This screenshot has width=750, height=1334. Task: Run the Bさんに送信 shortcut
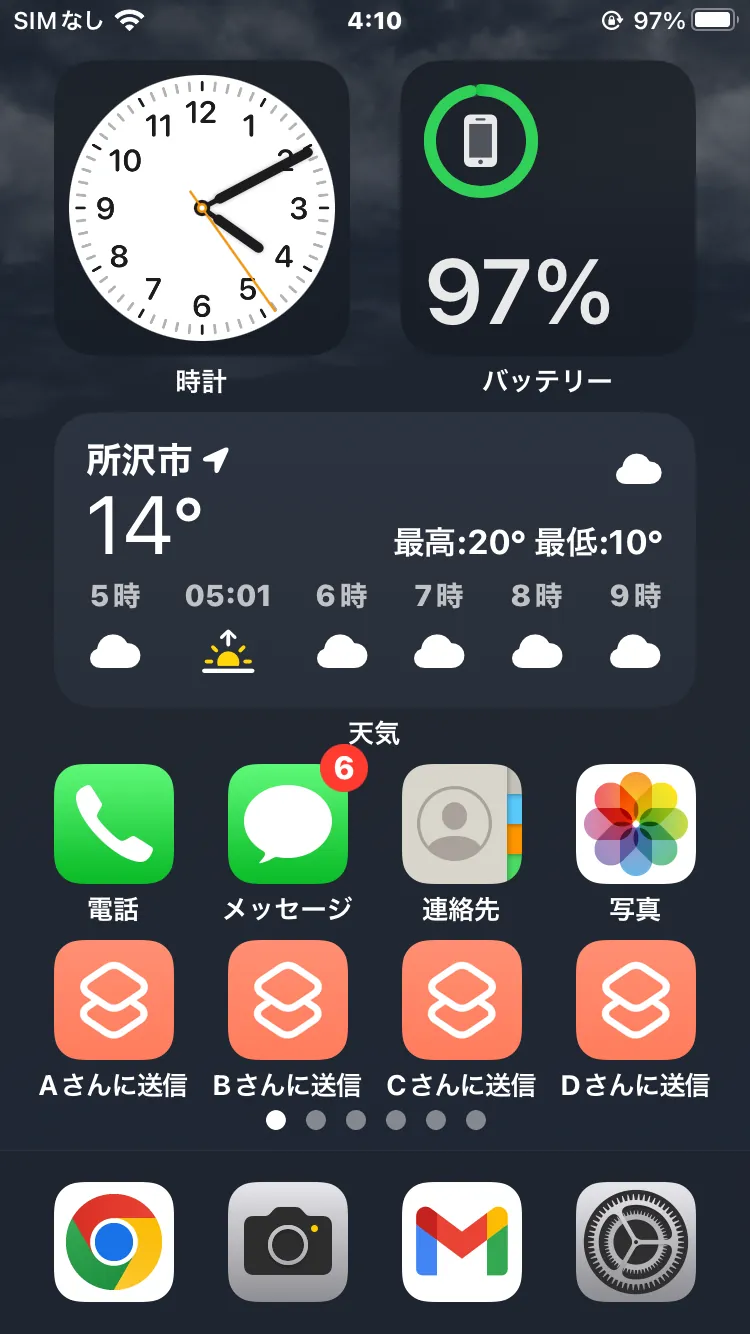288,1000
